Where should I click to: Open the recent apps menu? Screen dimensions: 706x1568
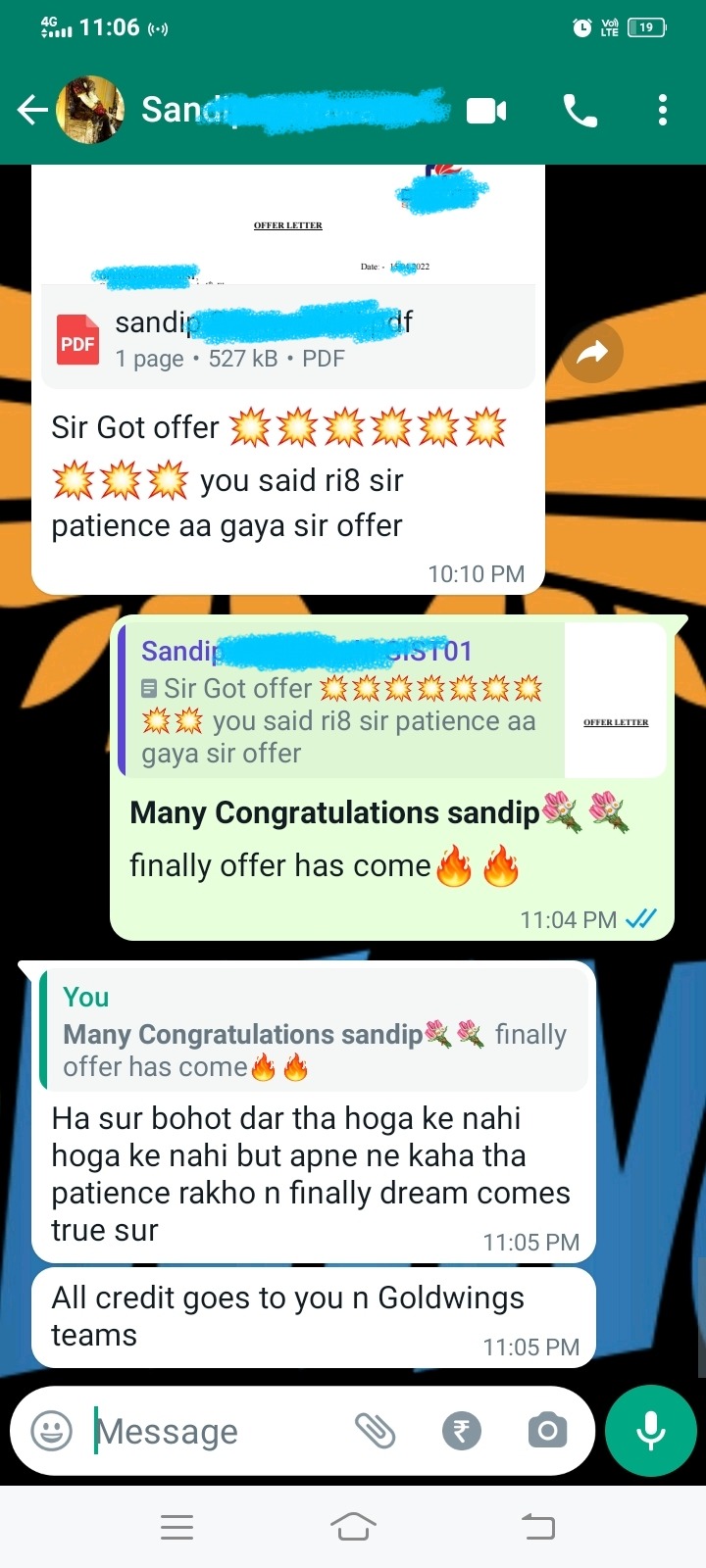coord(176,1526)
